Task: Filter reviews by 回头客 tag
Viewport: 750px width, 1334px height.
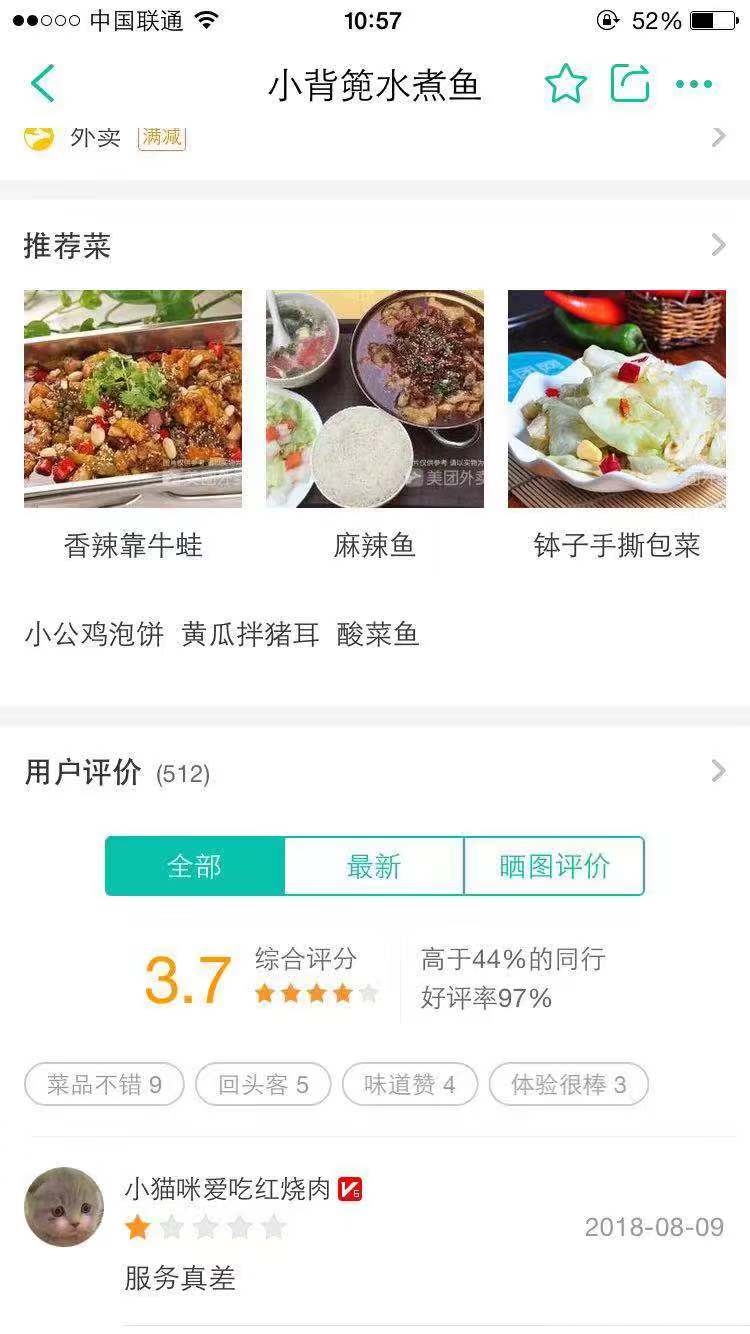Action: pyautogui.click(x=263, y=1085)
